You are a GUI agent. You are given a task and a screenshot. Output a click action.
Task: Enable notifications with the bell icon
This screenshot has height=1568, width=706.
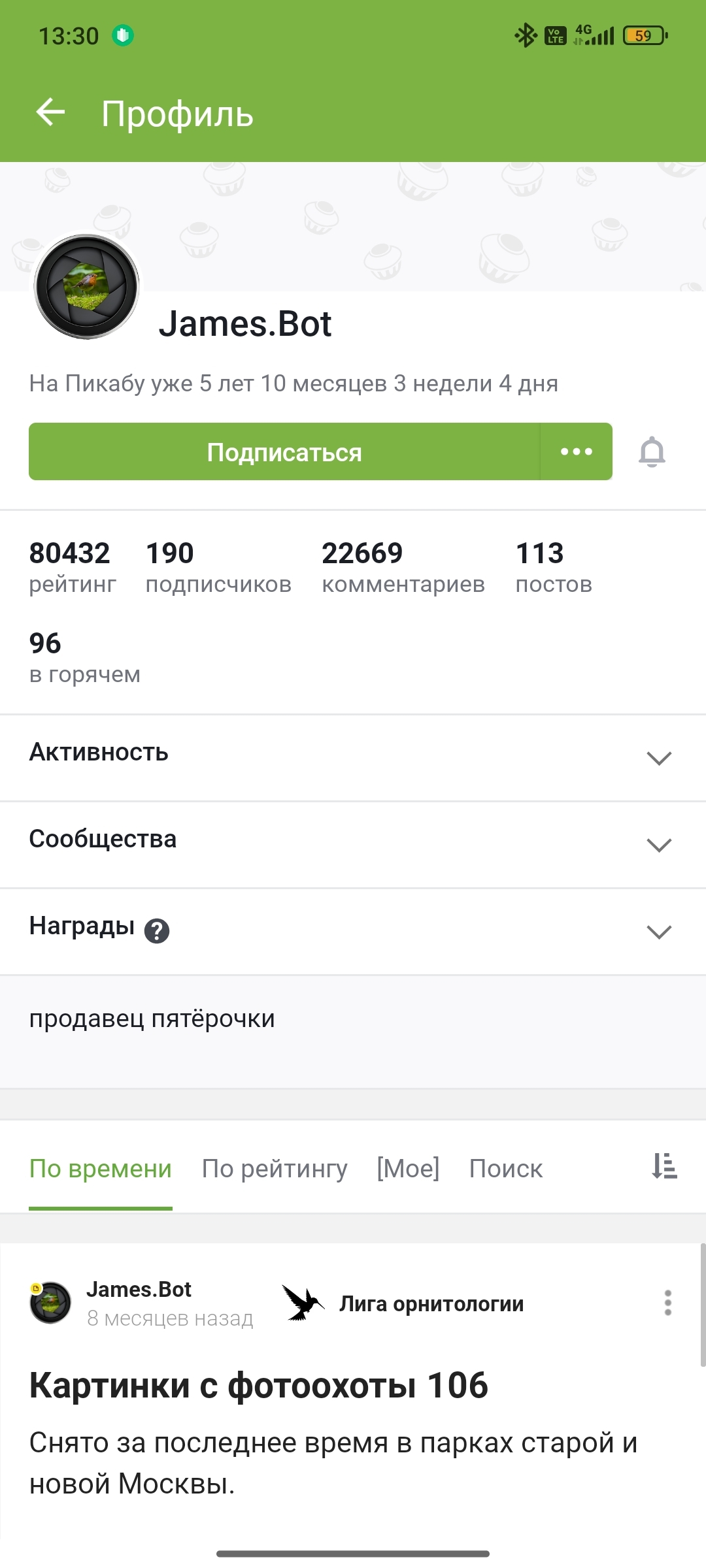coord(652,452)
